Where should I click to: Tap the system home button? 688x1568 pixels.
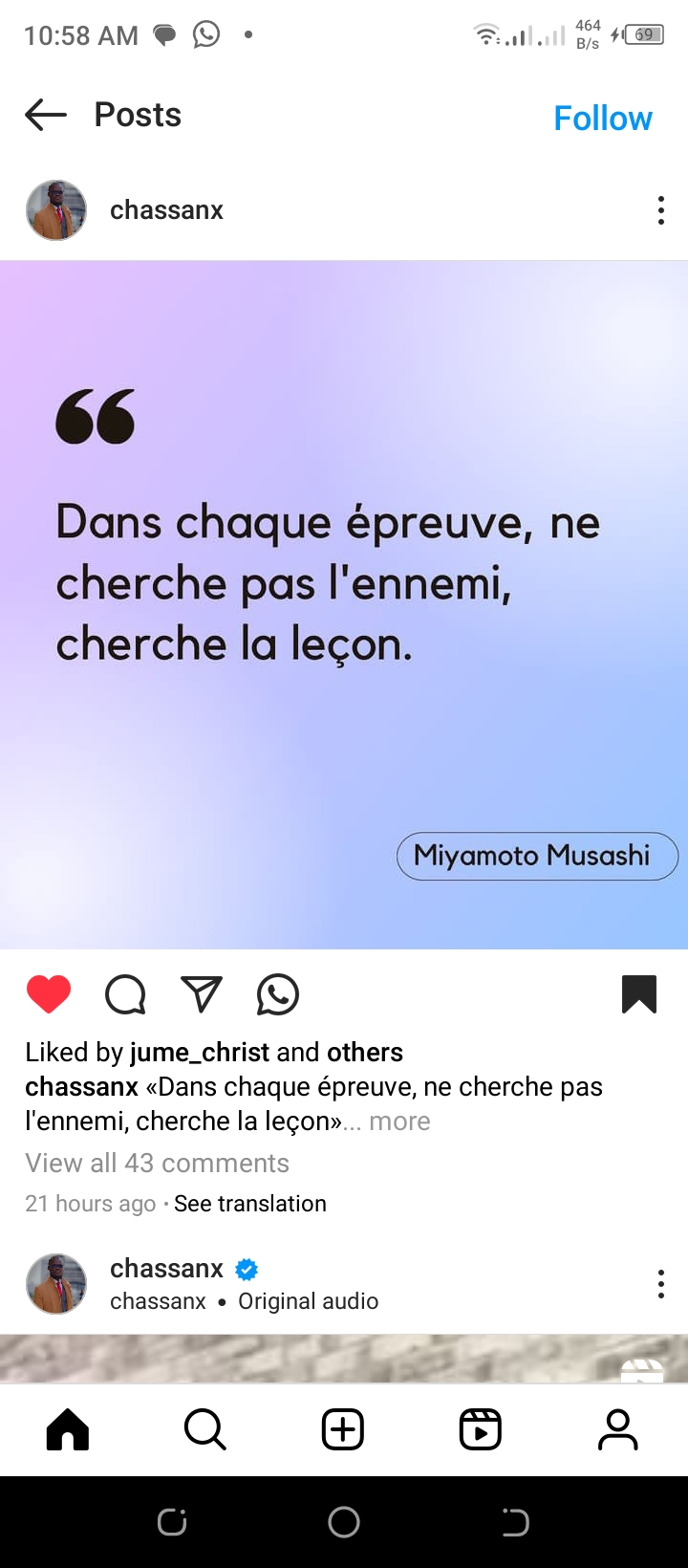click(x=344, y=1521)
